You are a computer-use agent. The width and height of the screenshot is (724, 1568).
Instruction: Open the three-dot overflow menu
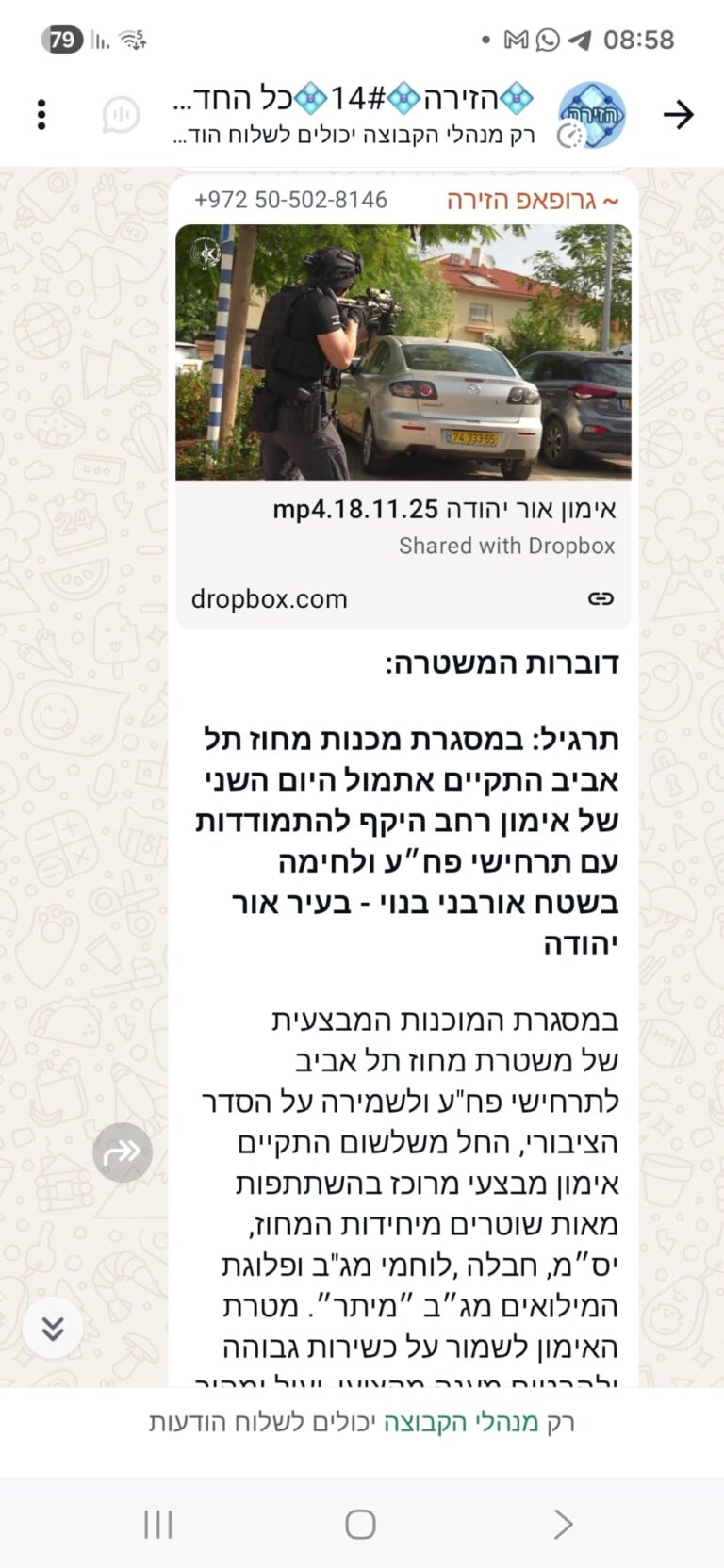[x=41, y=114]
